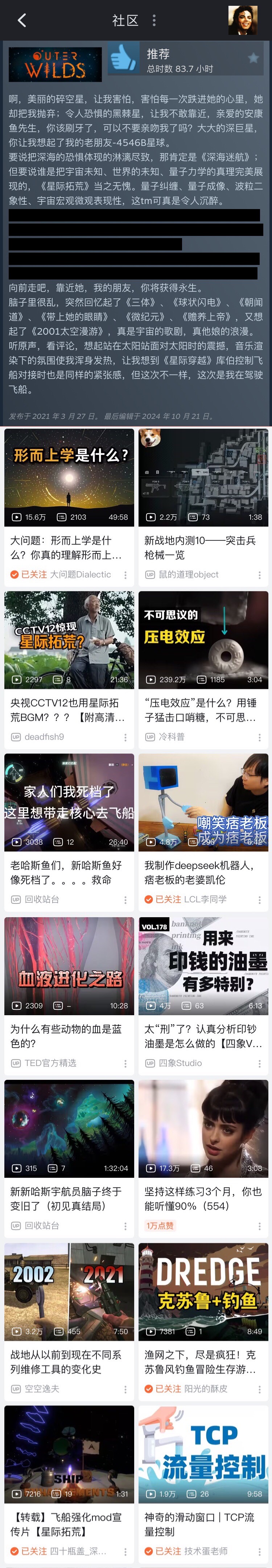Screen dimensions: 272x1568
Task: Watch 为什么有些动物的血是蓝色的
Action: (69, 965)
